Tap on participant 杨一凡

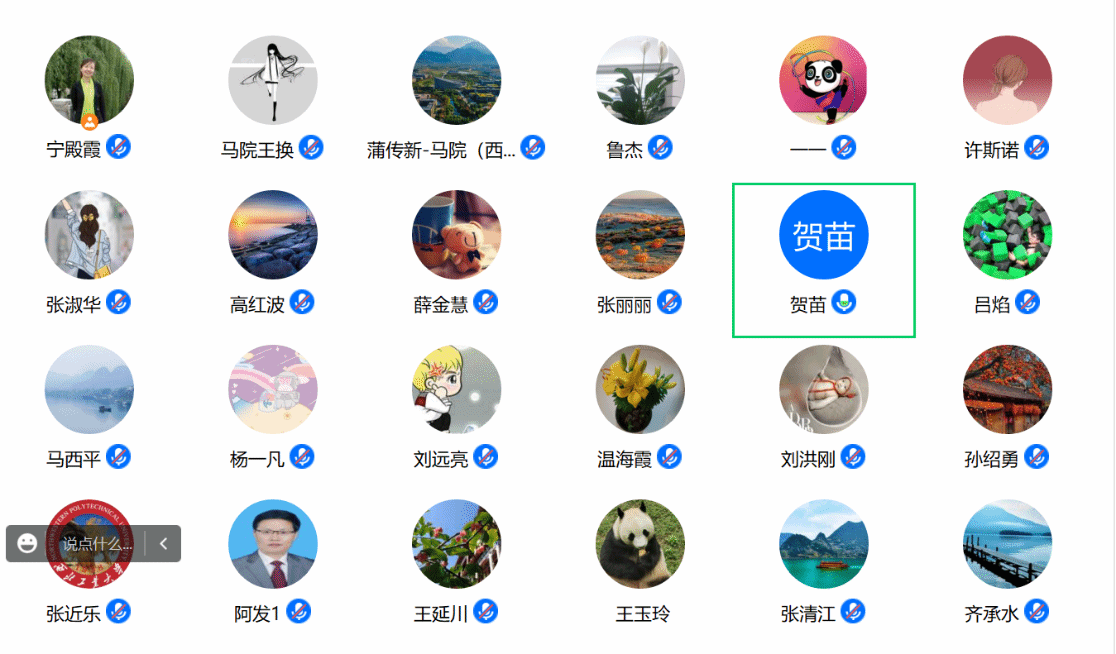coord(273,390)
